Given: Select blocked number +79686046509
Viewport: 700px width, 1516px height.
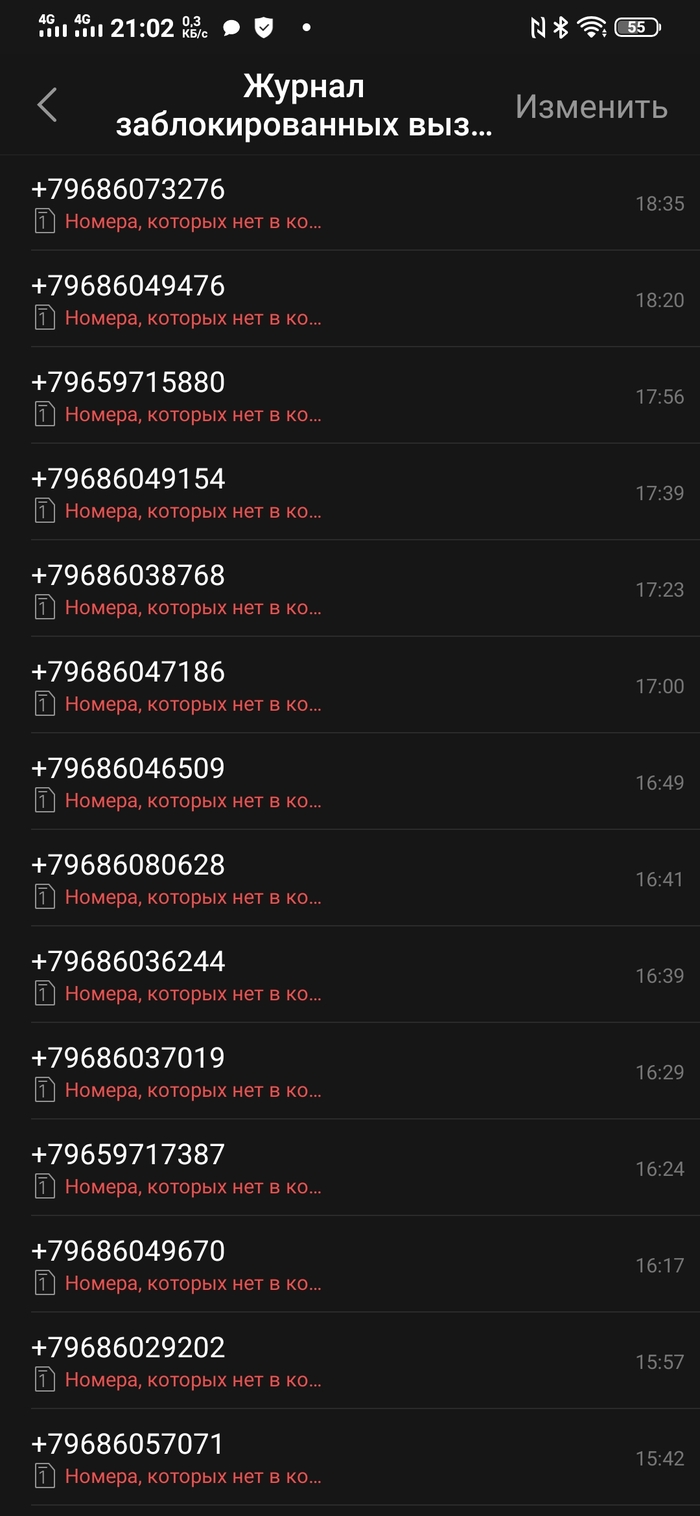Looking at the screenshot, I should (350, 782).
